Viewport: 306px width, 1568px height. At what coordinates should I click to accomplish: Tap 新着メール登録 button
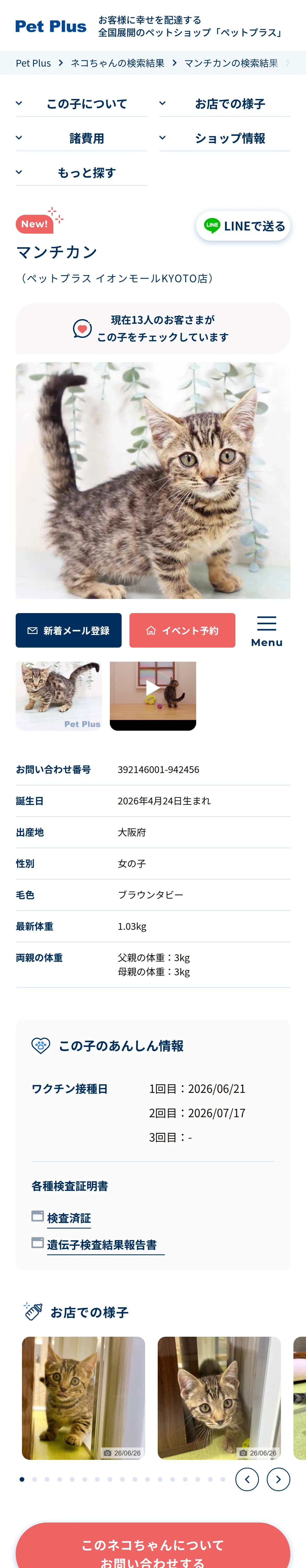coord(69,630)
